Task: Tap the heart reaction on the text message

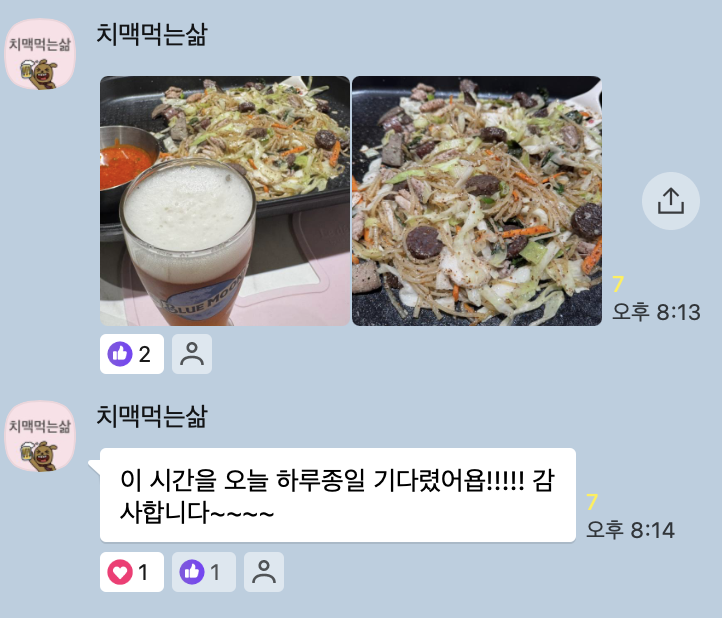Action: click(132, 573)
